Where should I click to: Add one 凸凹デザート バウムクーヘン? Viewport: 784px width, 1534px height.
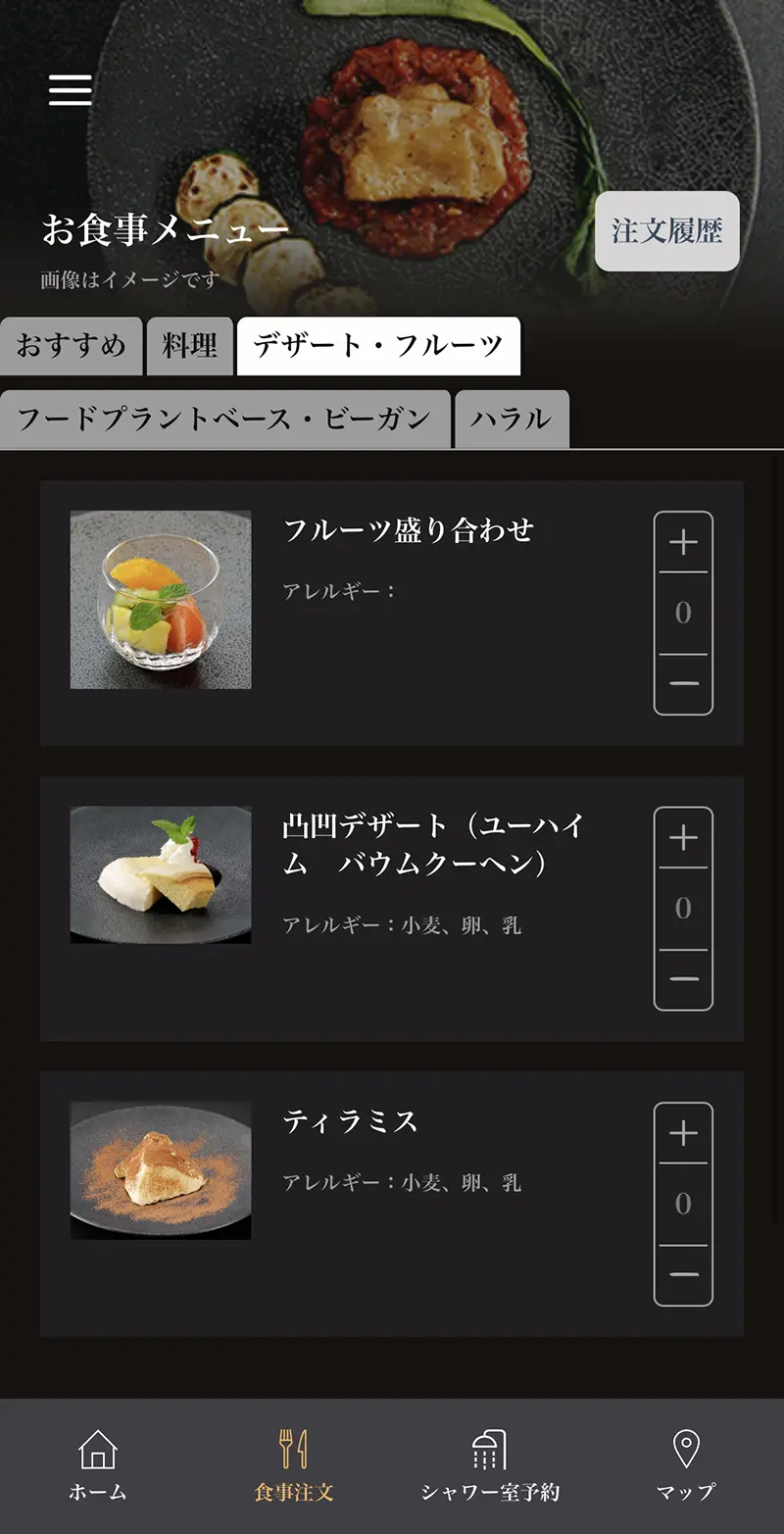point(683,838)
